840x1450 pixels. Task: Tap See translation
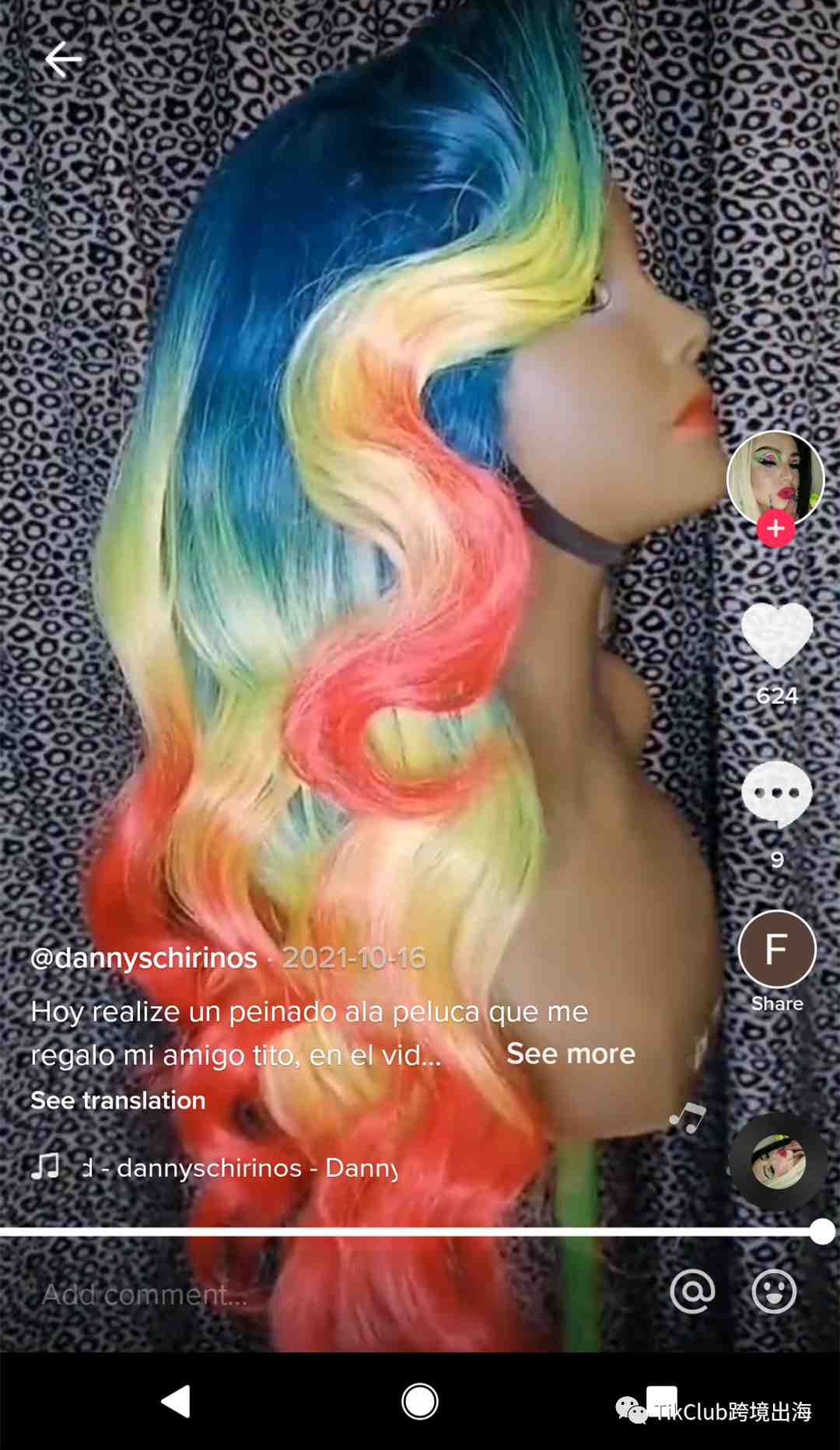coord(118,1100)
